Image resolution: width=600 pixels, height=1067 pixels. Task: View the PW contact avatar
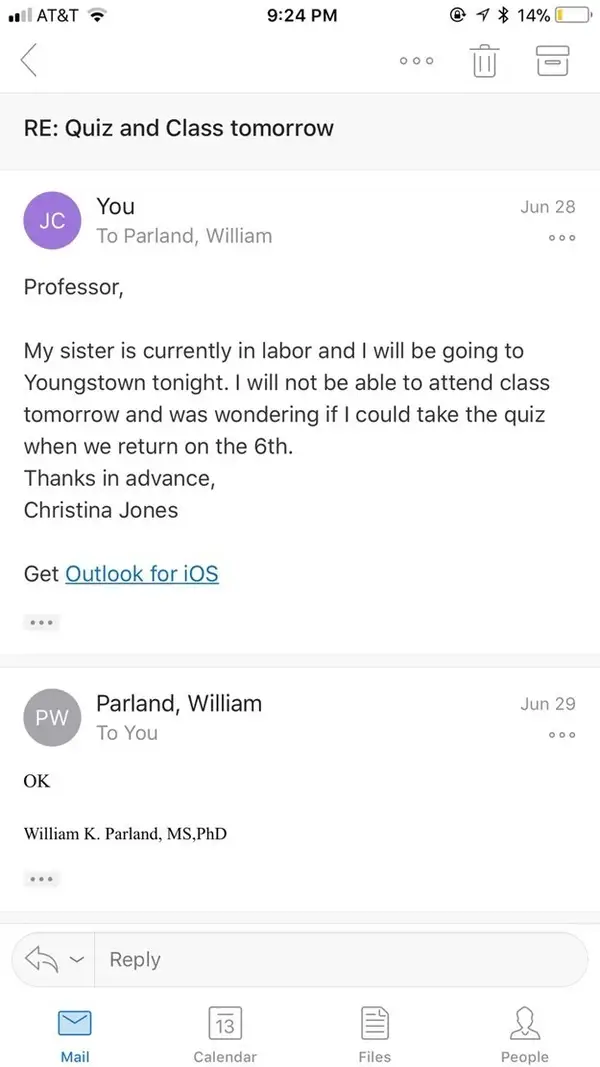point(52,717)
